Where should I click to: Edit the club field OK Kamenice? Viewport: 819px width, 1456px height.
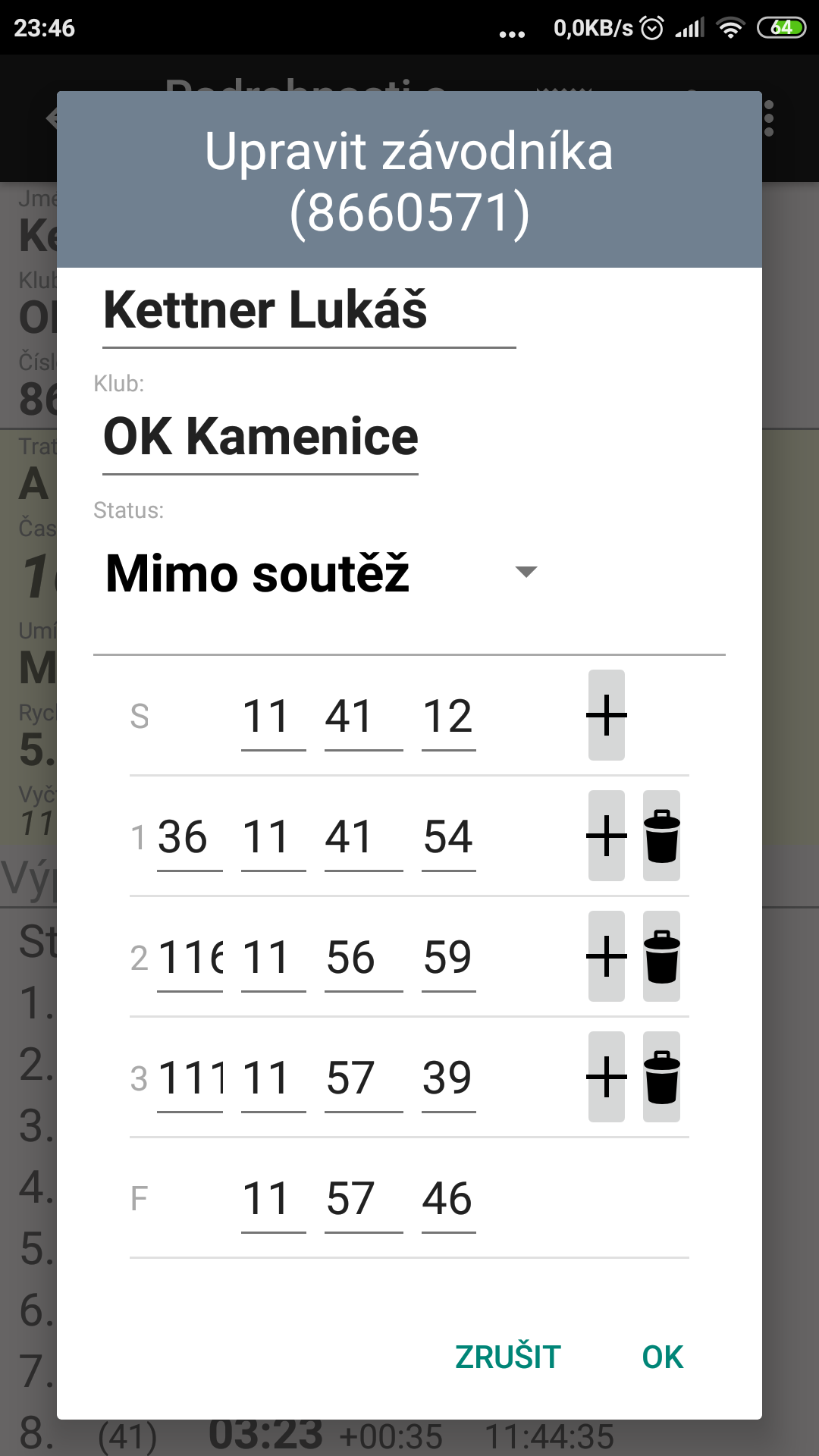coord(260,438)
